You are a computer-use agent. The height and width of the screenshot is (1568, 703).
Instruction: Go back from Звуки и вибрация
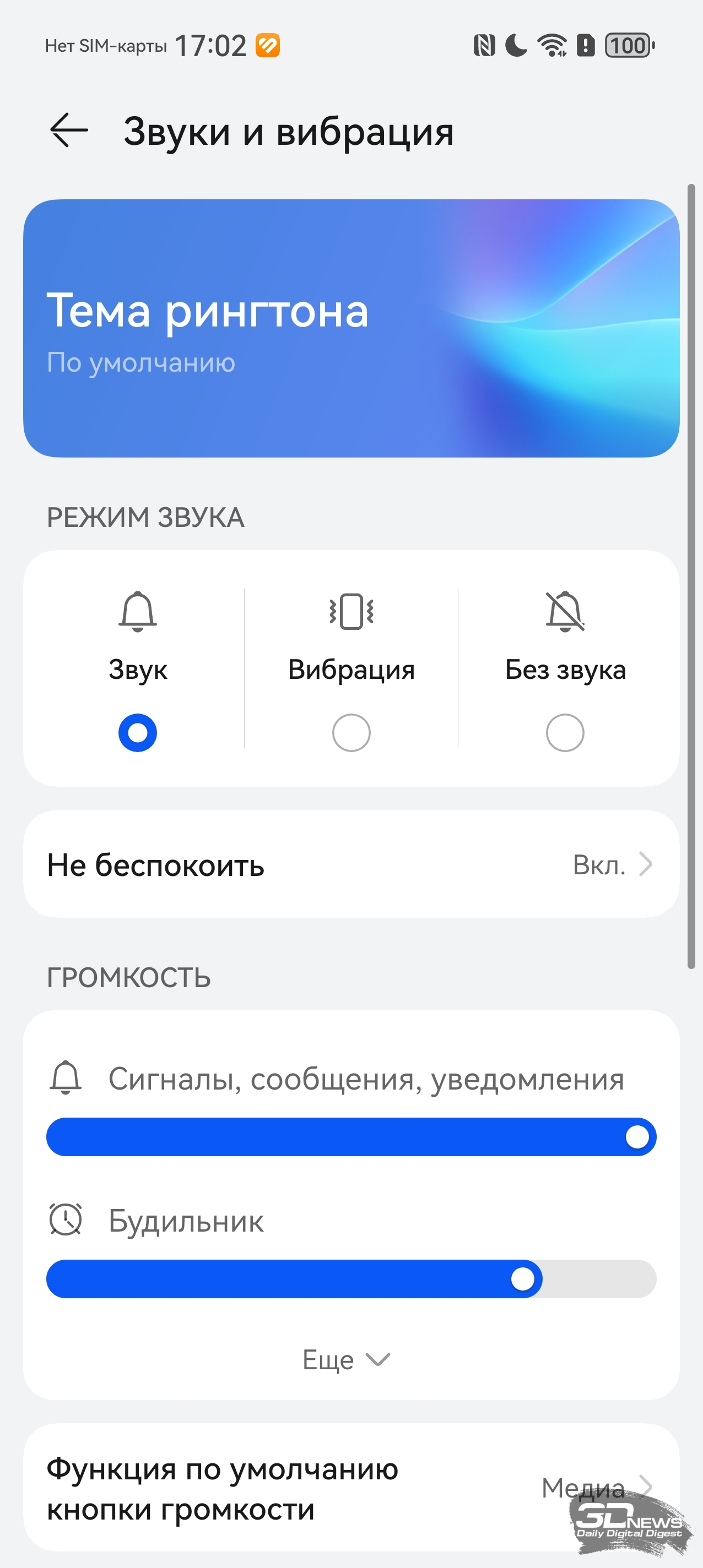coord(69,130)
